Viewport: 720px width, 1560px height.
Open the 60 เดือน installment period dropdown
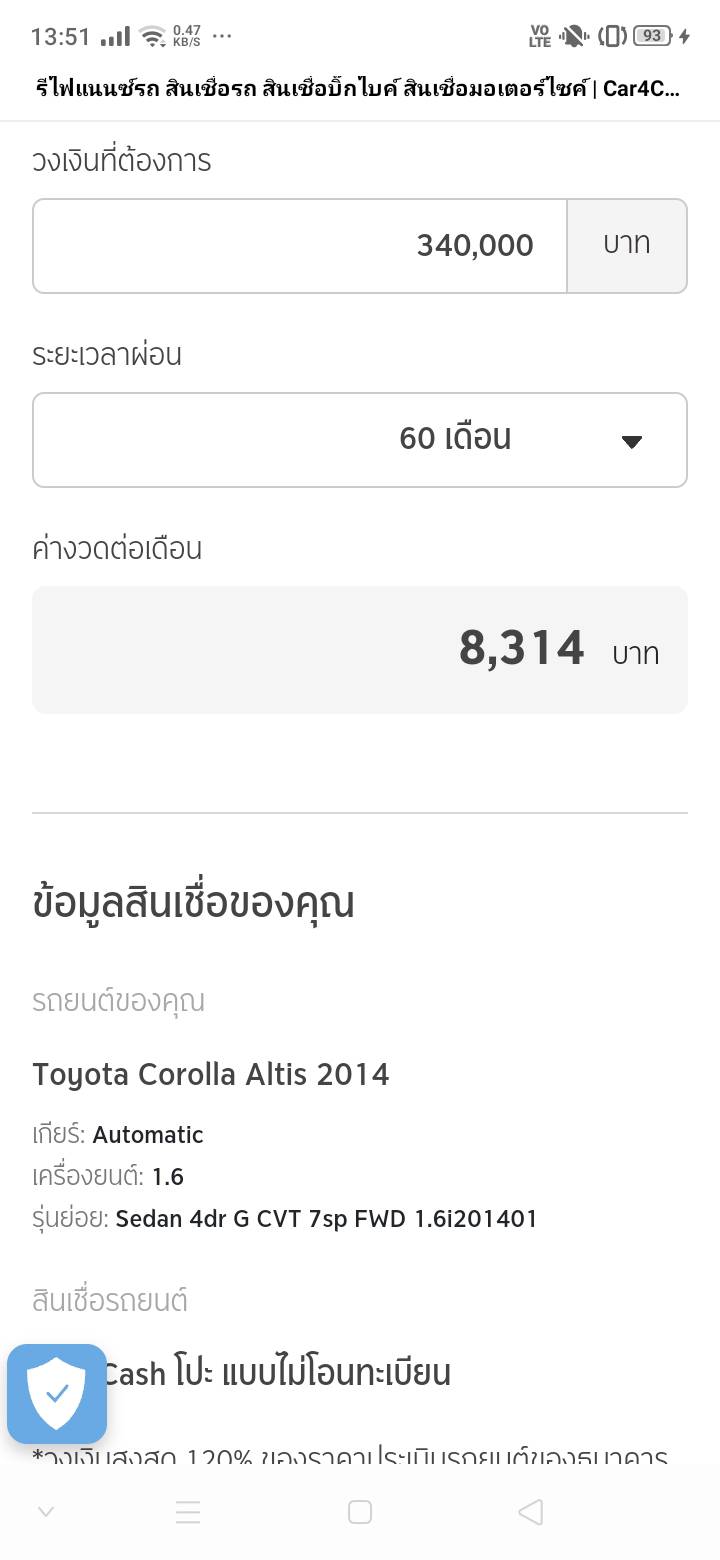[x=360, y=440]
